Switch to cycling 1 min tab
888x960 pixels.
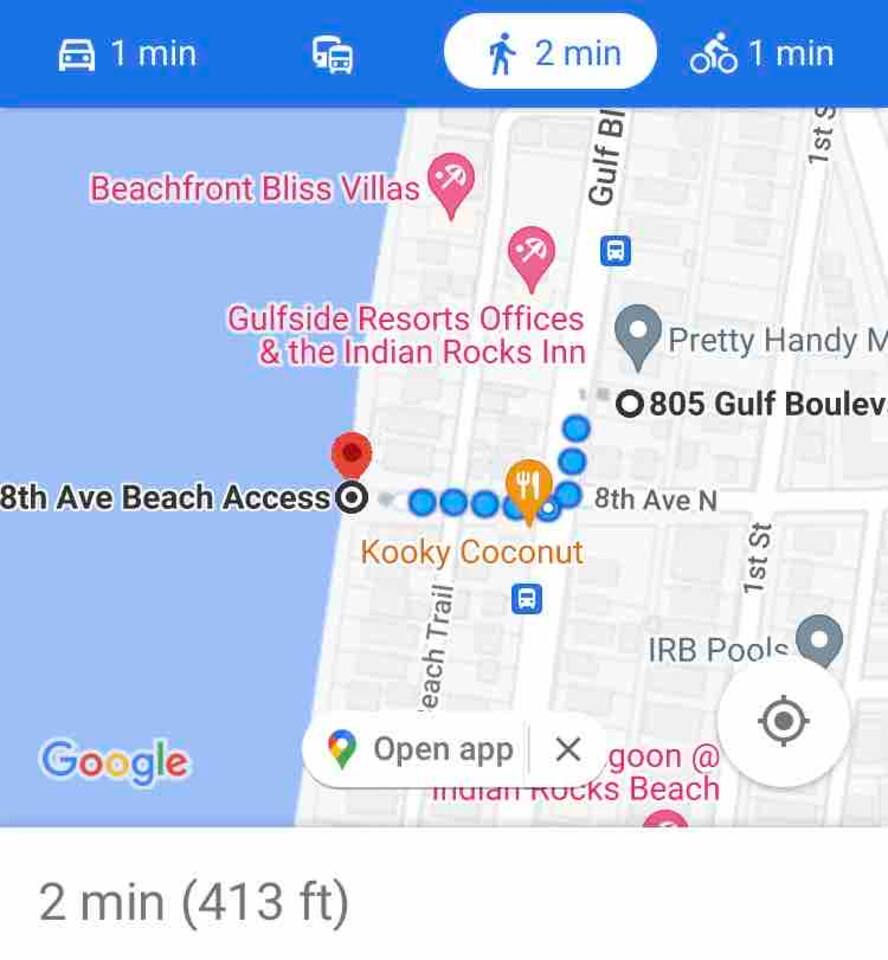click(762, 54)
